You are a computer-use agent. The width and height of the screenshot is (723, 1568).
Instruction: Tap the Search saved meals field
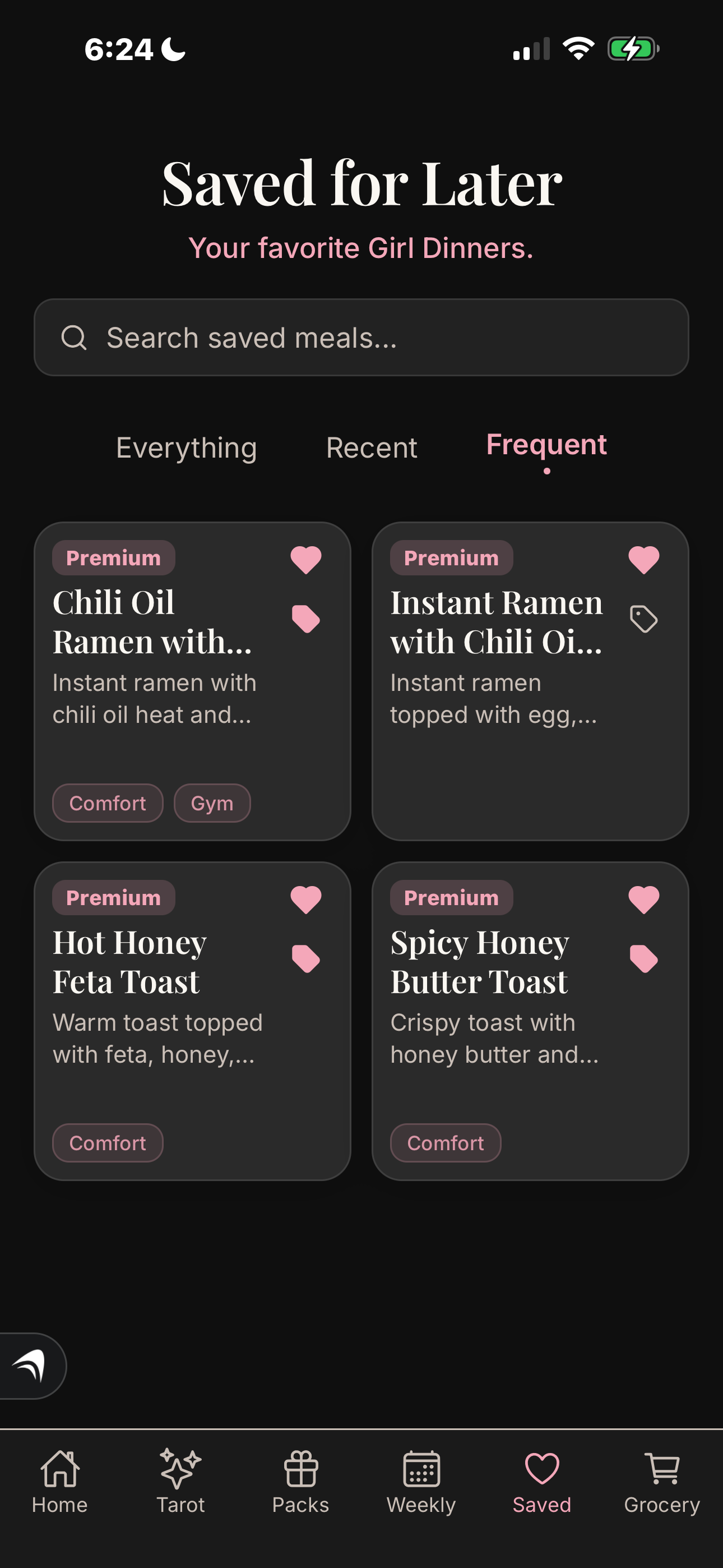tap(361, 337)
